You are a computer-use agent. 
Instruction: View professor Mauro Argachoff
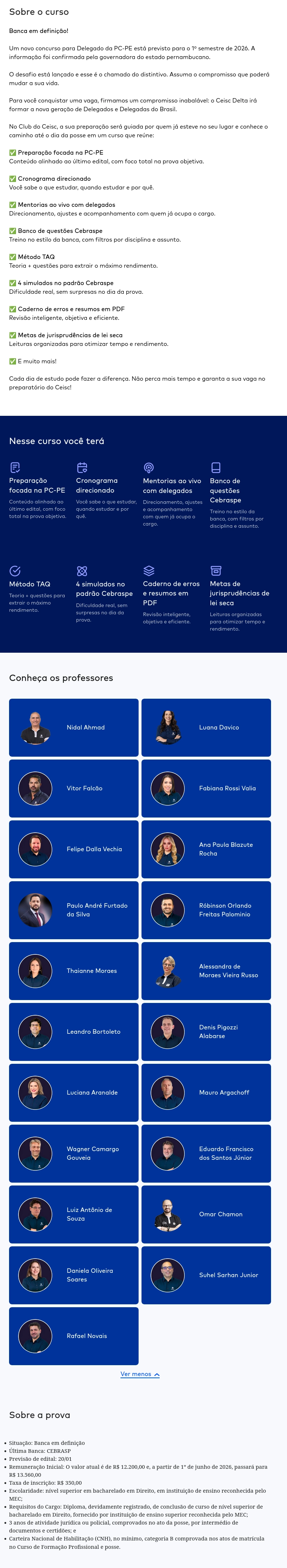(206, 1093)
